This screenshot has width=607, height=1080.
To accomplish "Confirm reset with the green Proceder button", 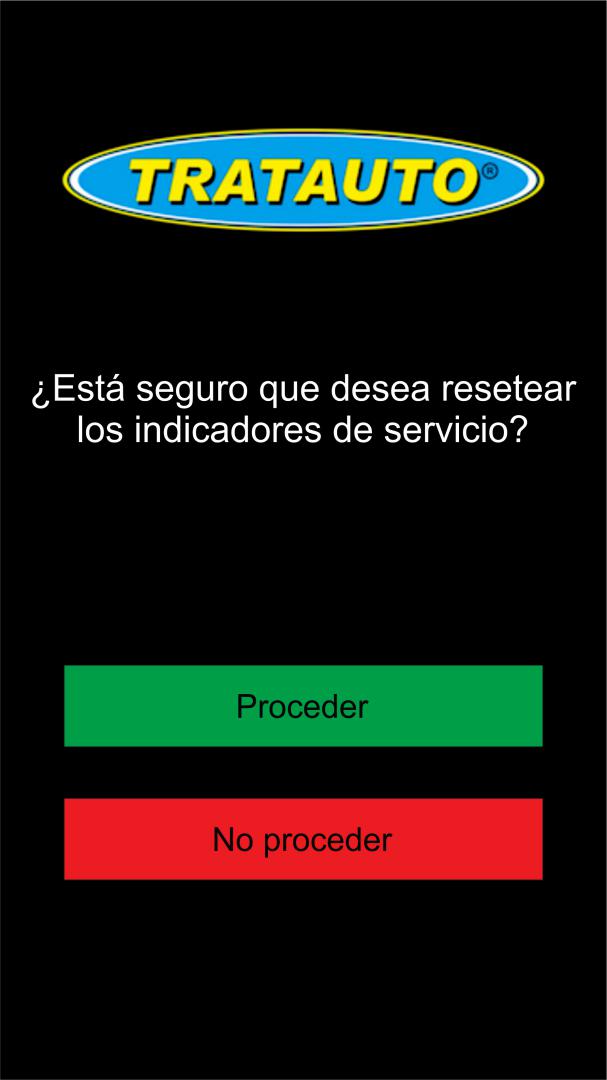I will click(x=303, y=706).
